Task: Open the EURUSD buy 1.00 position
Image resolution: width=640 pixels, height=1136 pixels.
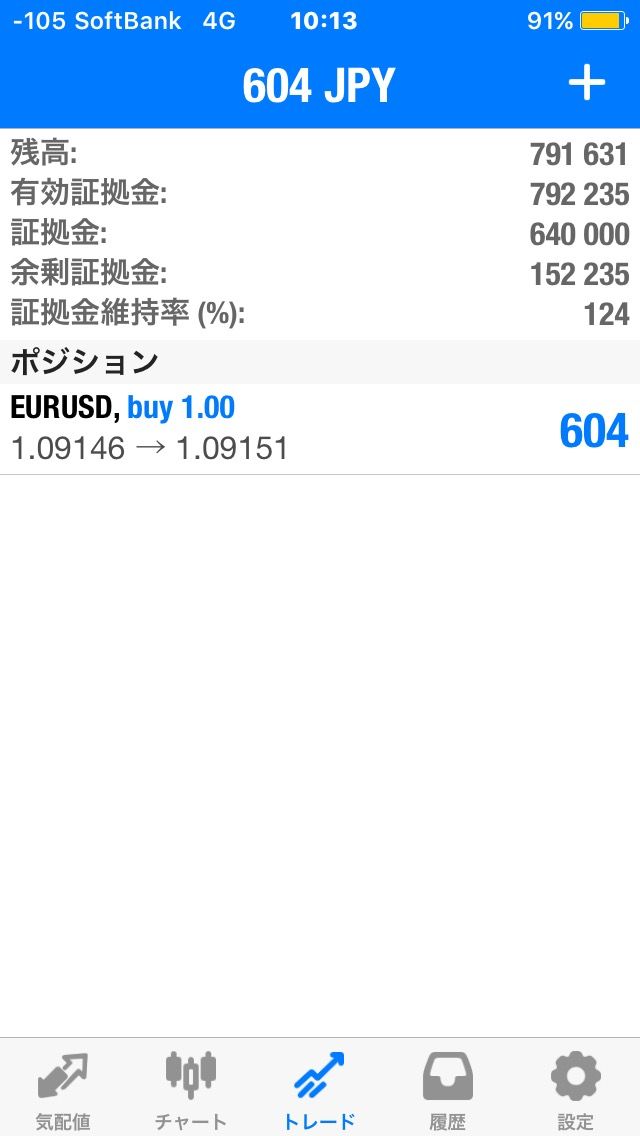Action: point(320,429)
